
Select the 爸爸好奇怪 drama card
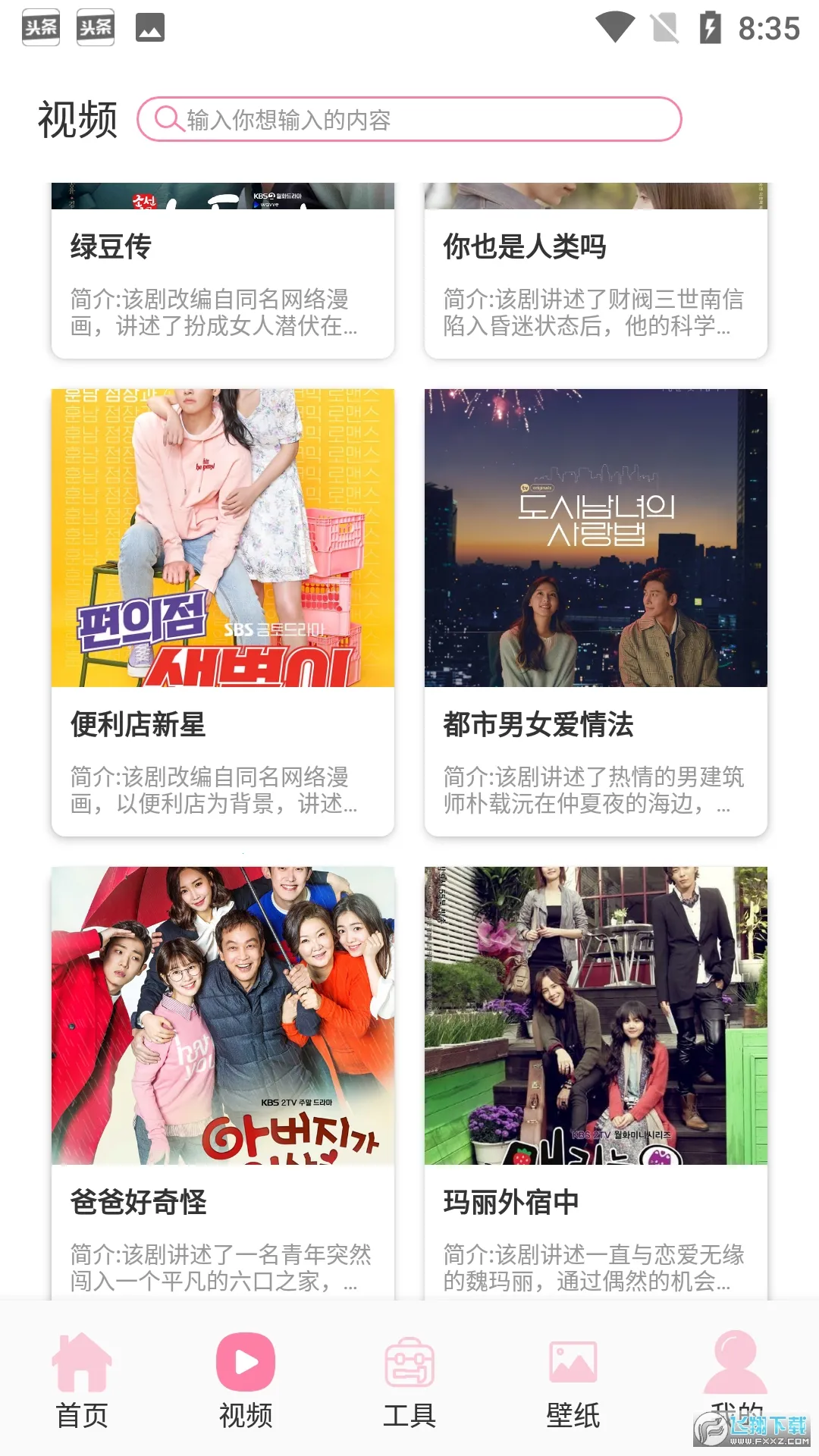(x=223, y=1077)
